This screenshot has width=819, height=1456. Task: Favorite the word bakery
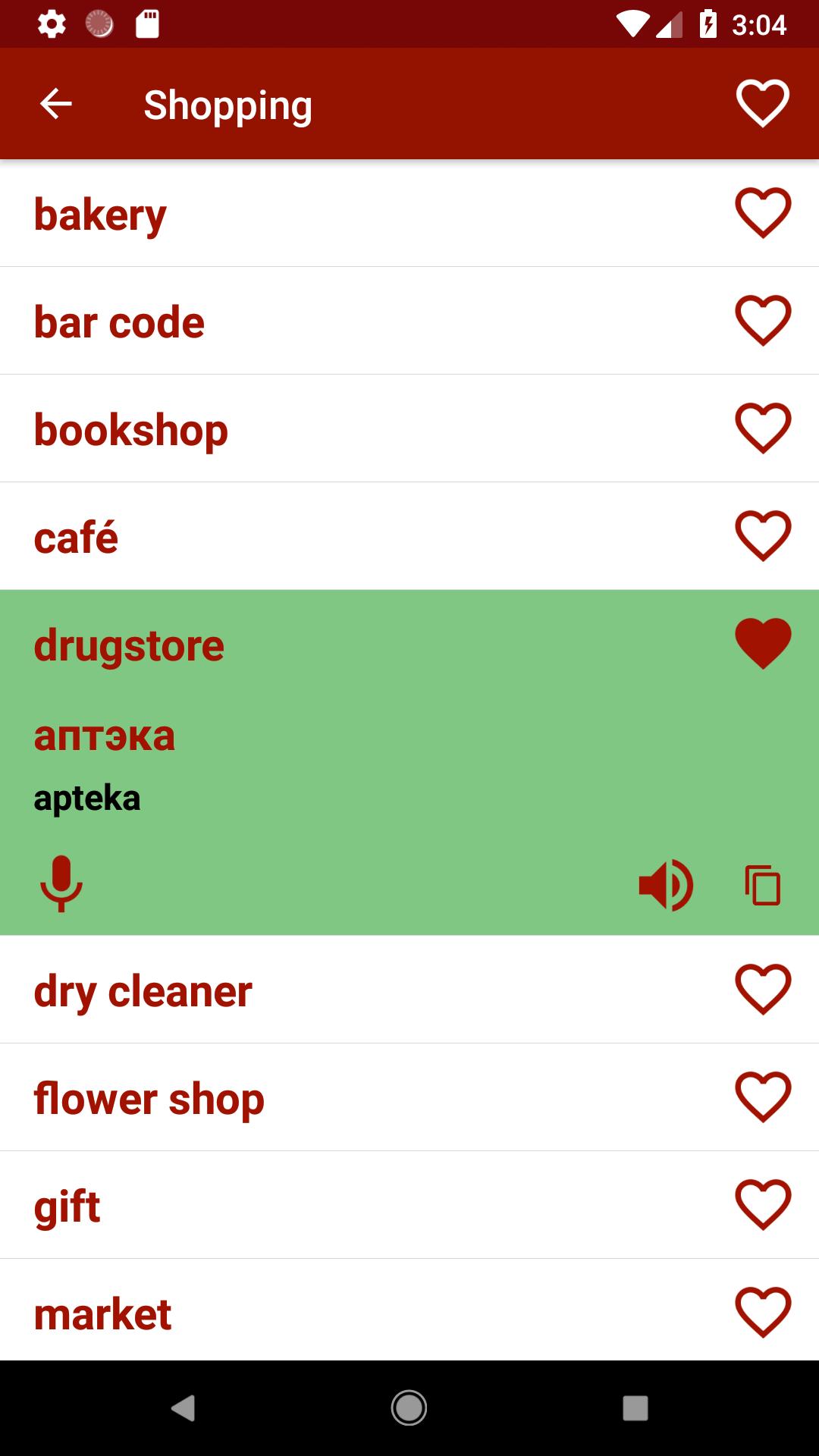click(762, 213)
